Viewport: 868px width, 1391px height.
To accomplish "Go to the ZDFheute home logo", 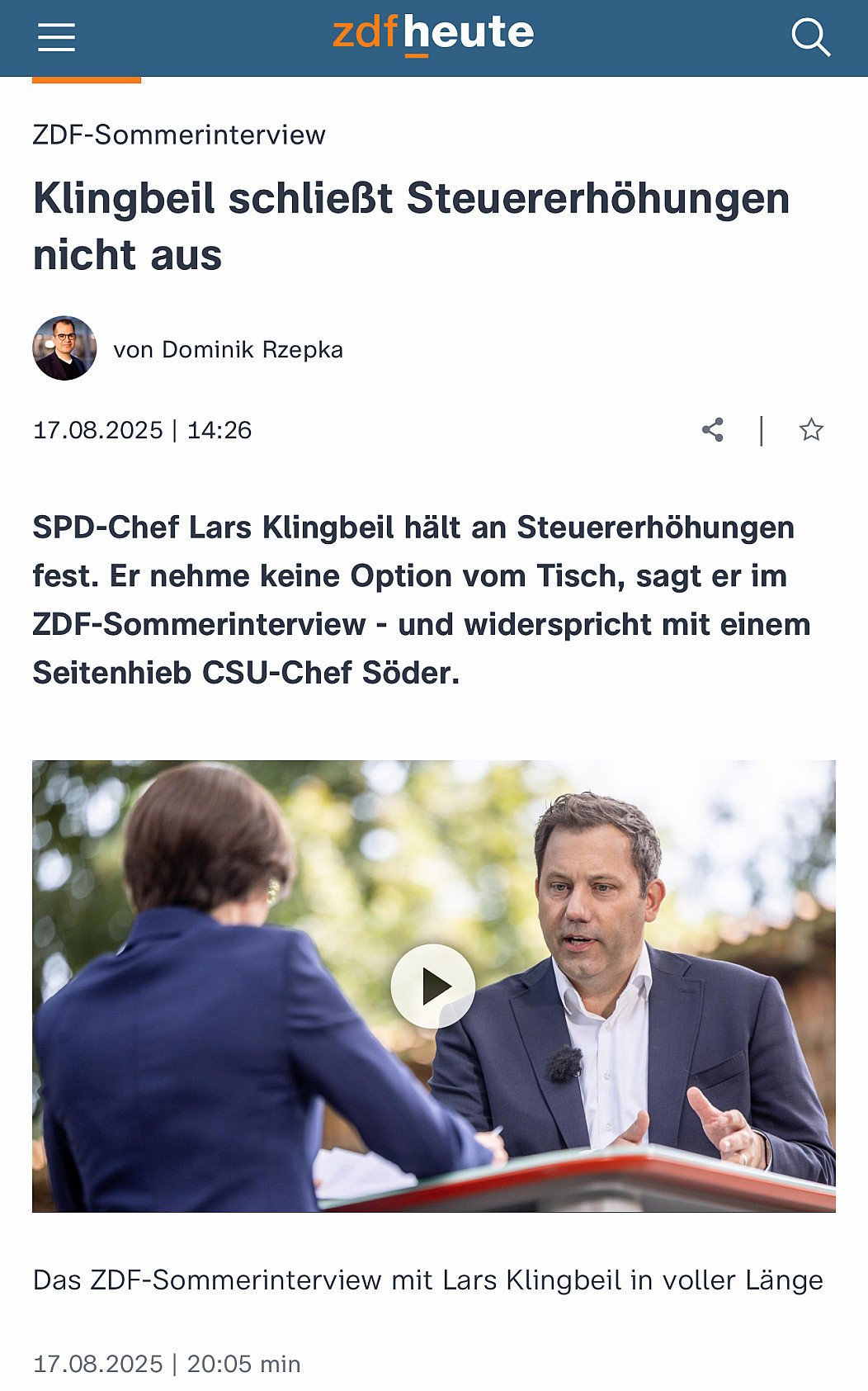I will 433,35.
